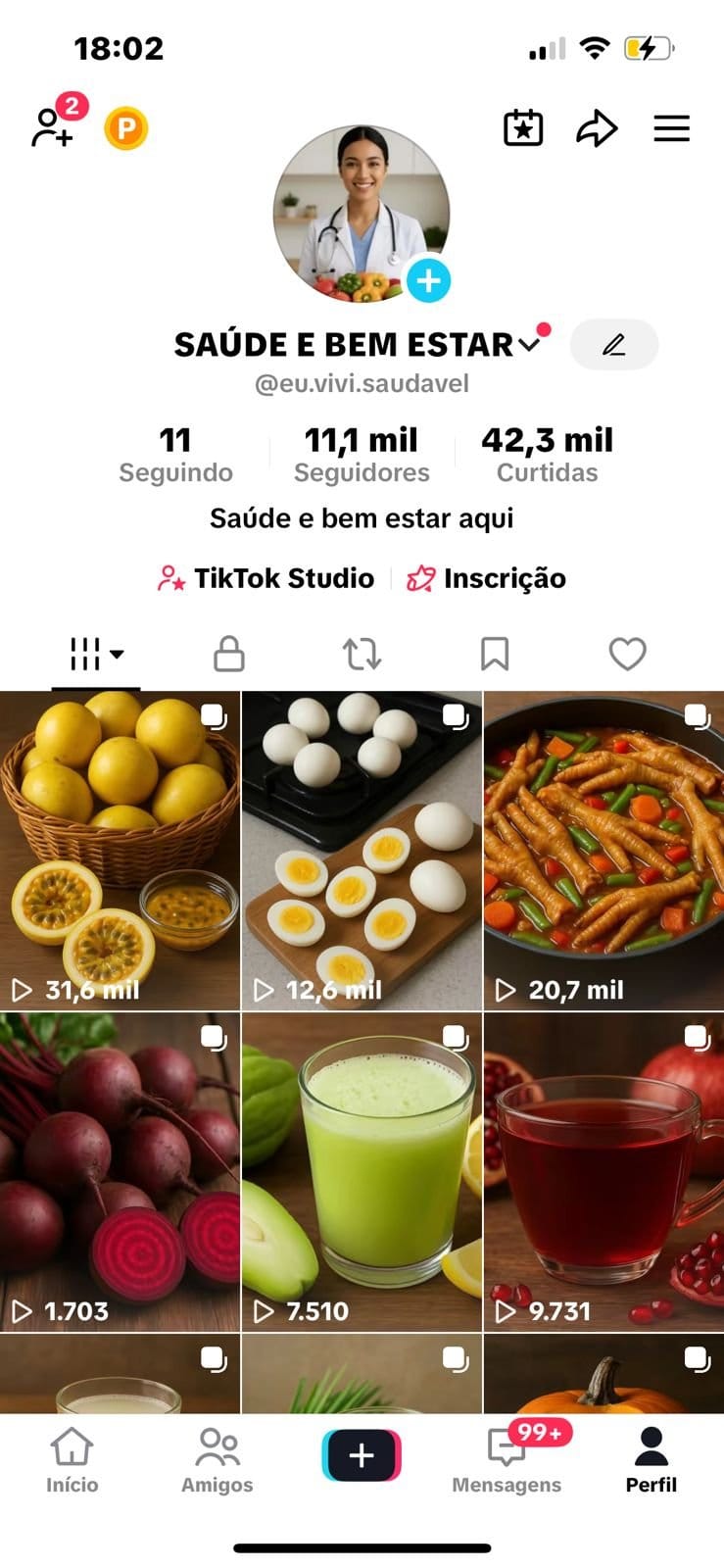Share this profile via the arrow icon
The image size is (724, 1568).
[x=597, y=127]
